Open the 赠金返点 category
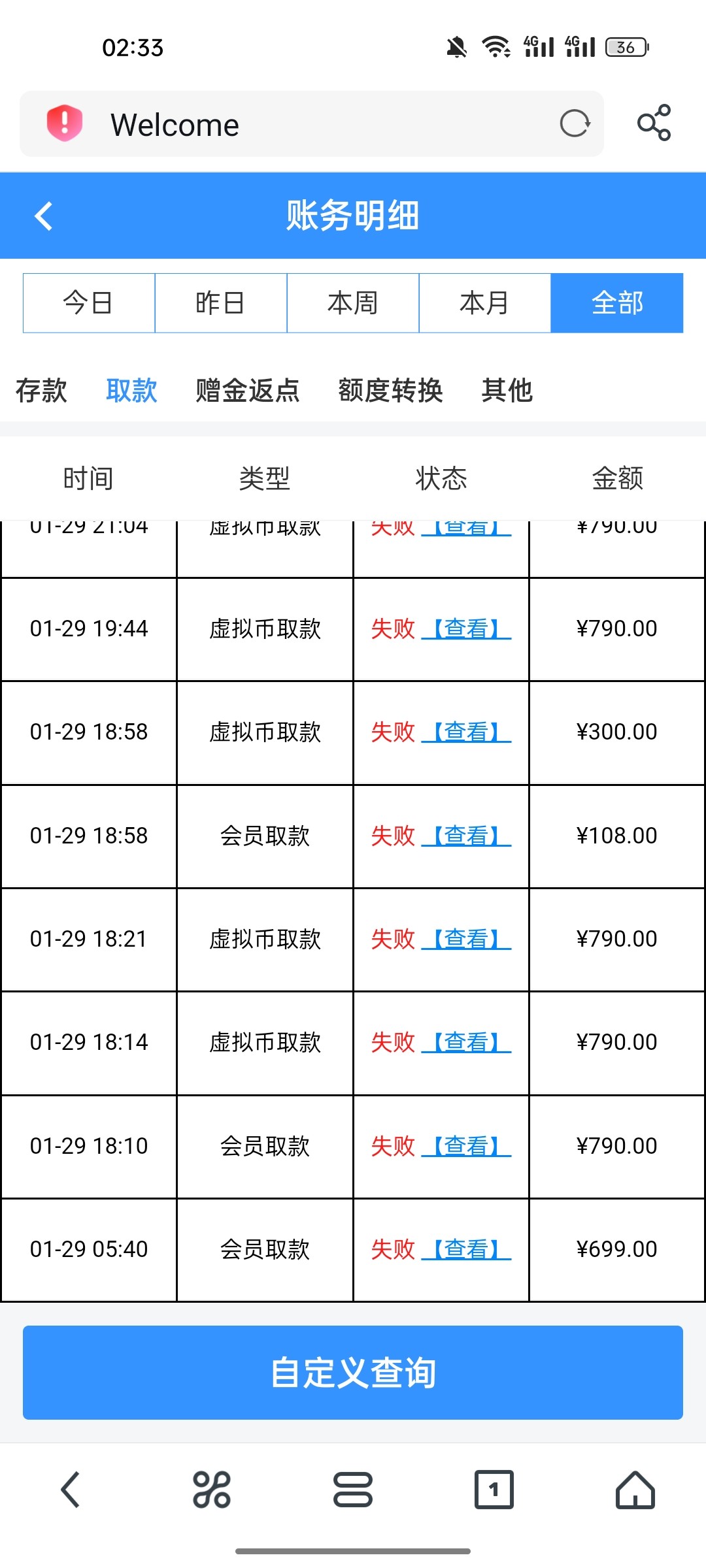The width and height of the screenshot is (706, 1568). pos(248,391)
